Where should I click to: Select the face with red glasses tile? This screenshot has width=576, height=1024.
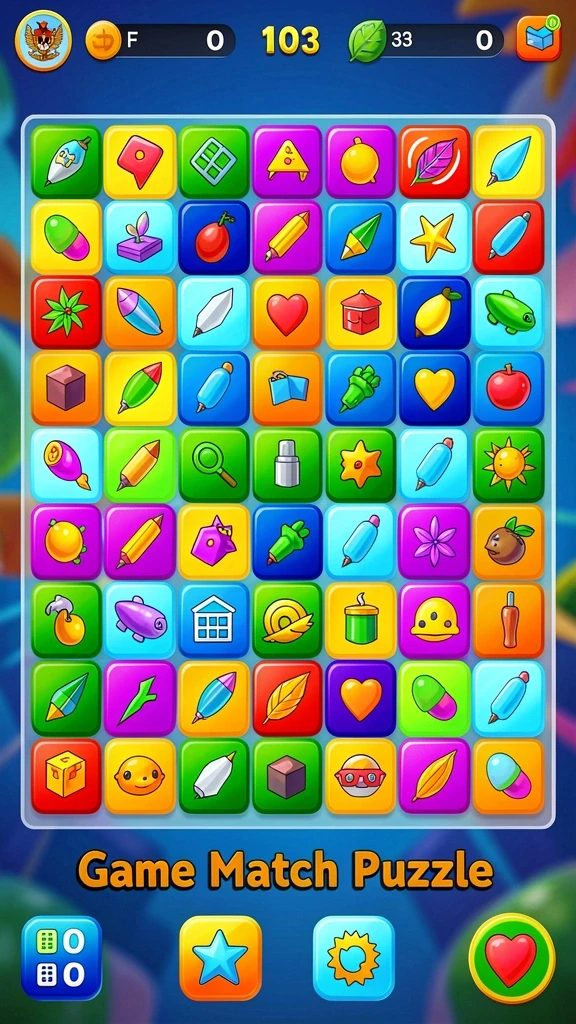tap(360, 776)
